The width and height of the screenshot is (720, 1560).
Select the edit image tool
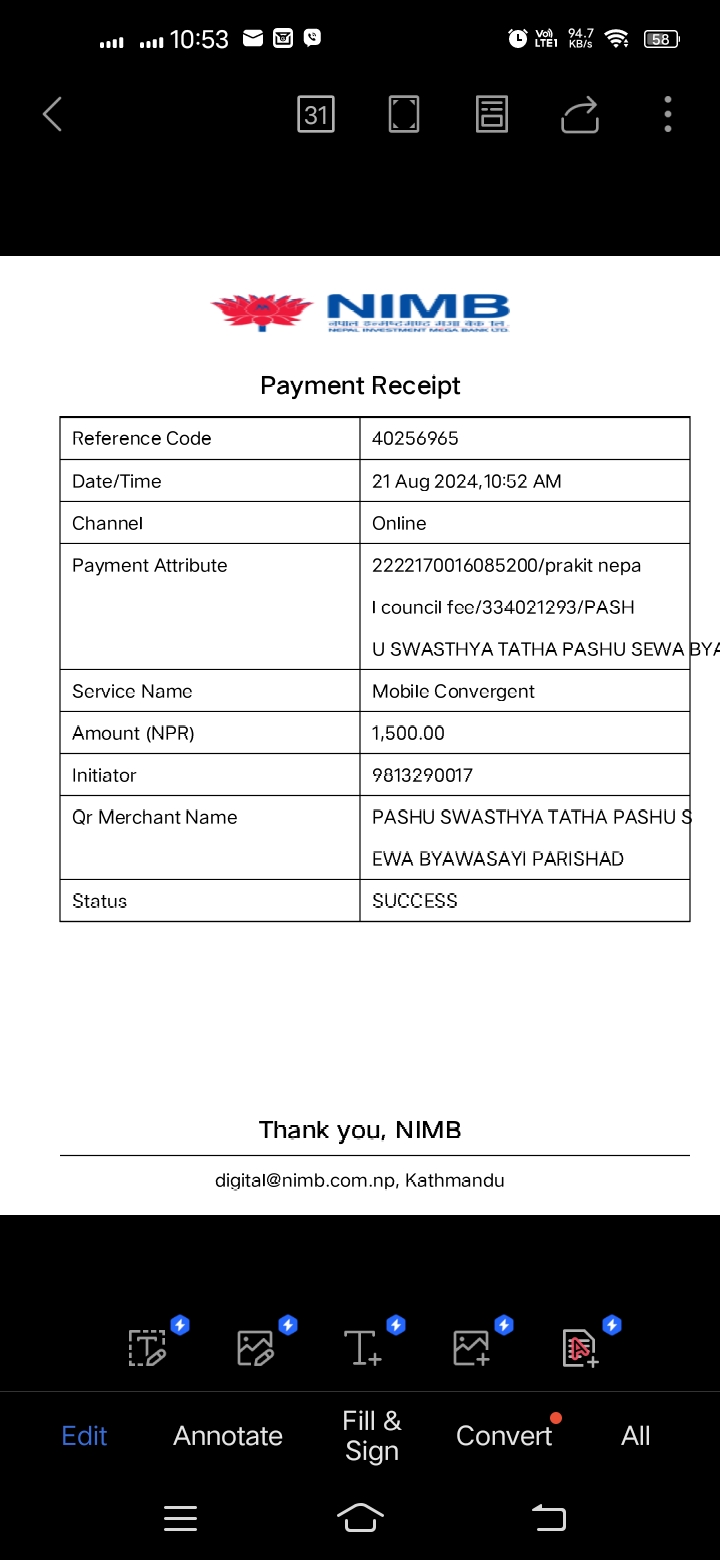point(256,1348)
